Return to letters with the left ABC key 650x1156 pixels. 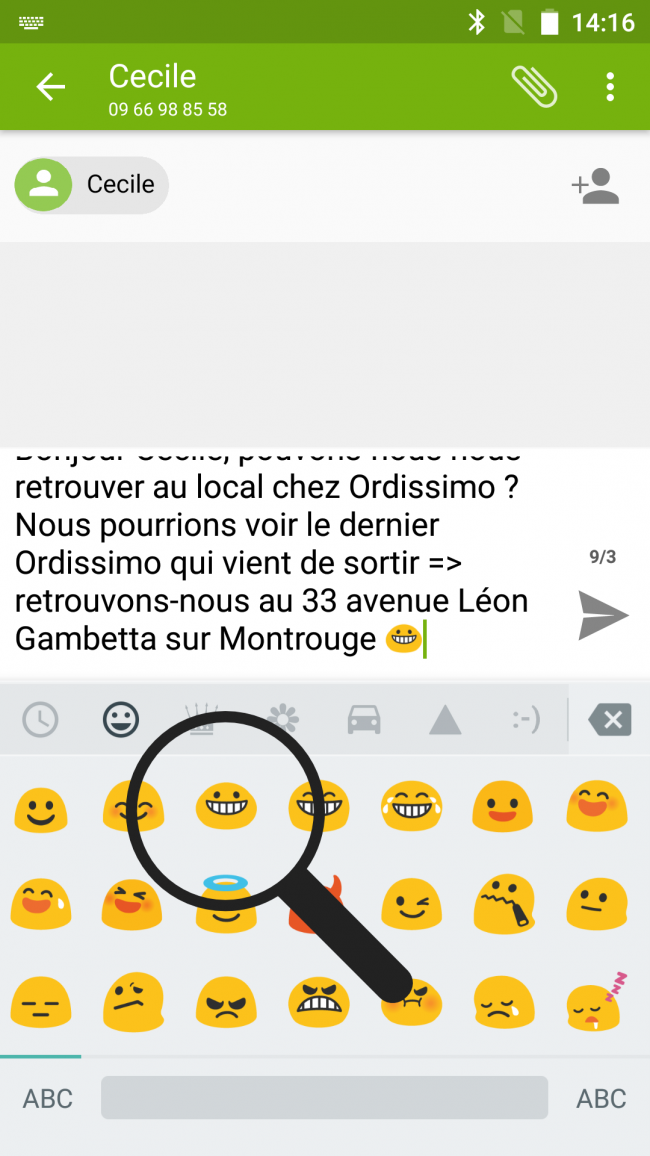(48, 1098)
